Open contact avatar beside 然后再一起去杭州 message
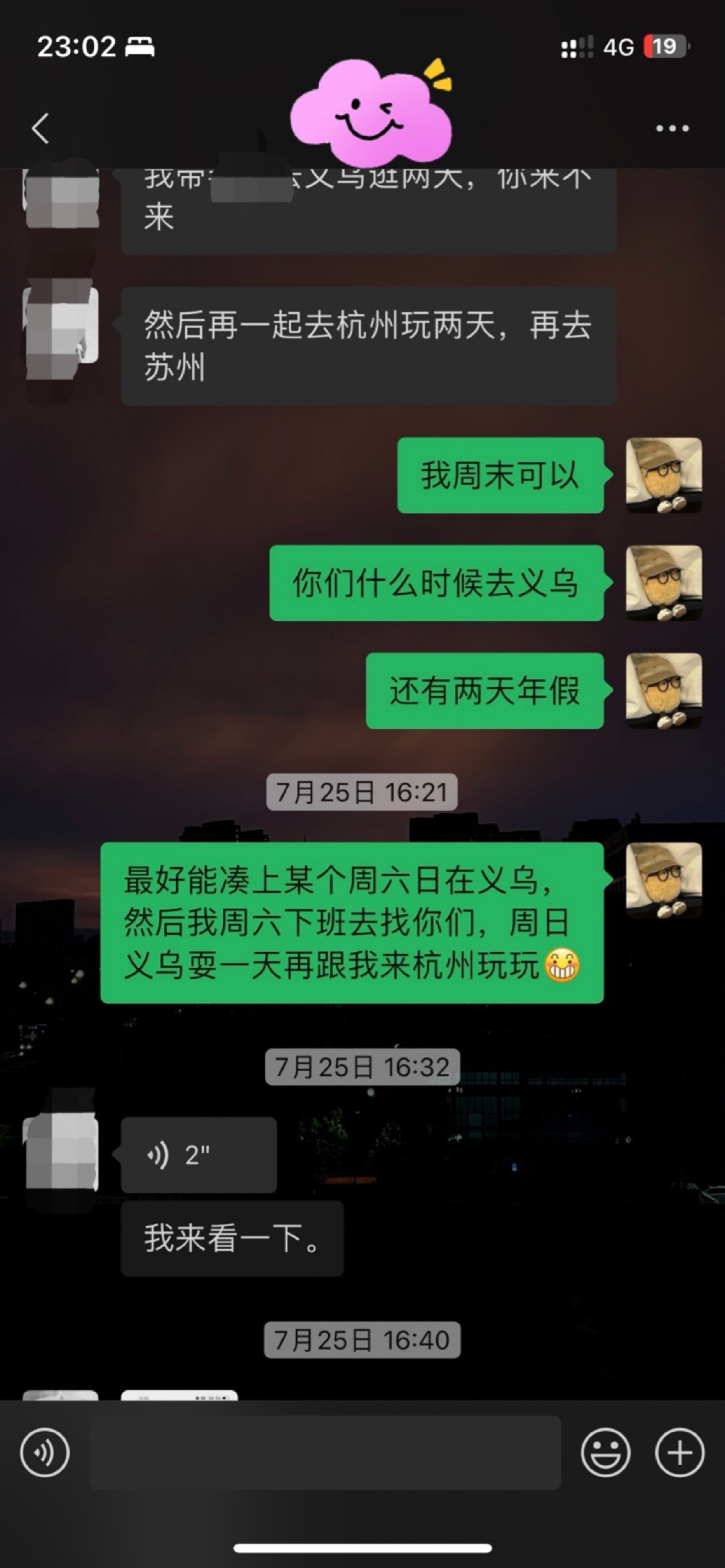This screenshot has height=1568, width=725. (x=61, y=326)
